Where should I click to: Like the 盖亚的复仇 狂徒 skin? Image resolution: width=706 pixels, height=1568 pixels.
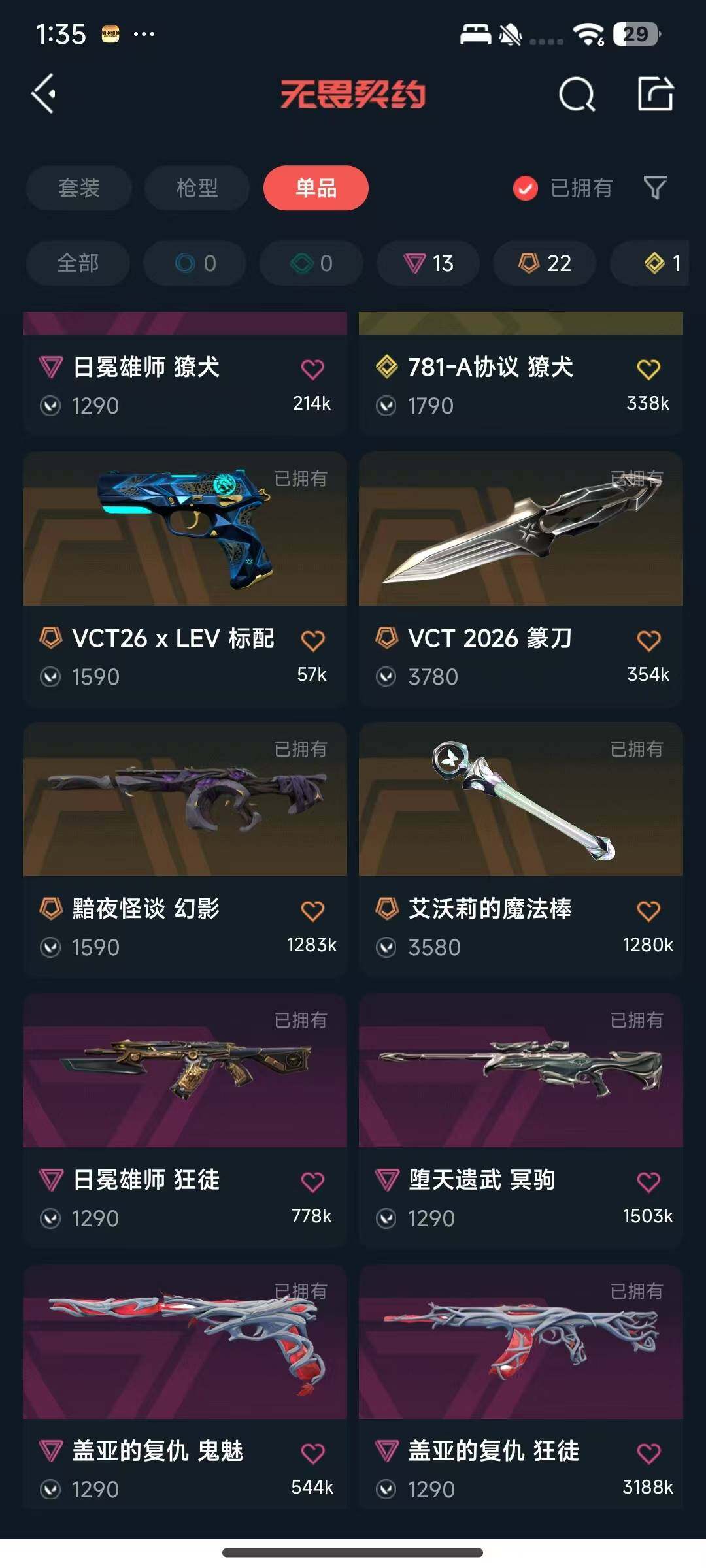[648, 1453]
